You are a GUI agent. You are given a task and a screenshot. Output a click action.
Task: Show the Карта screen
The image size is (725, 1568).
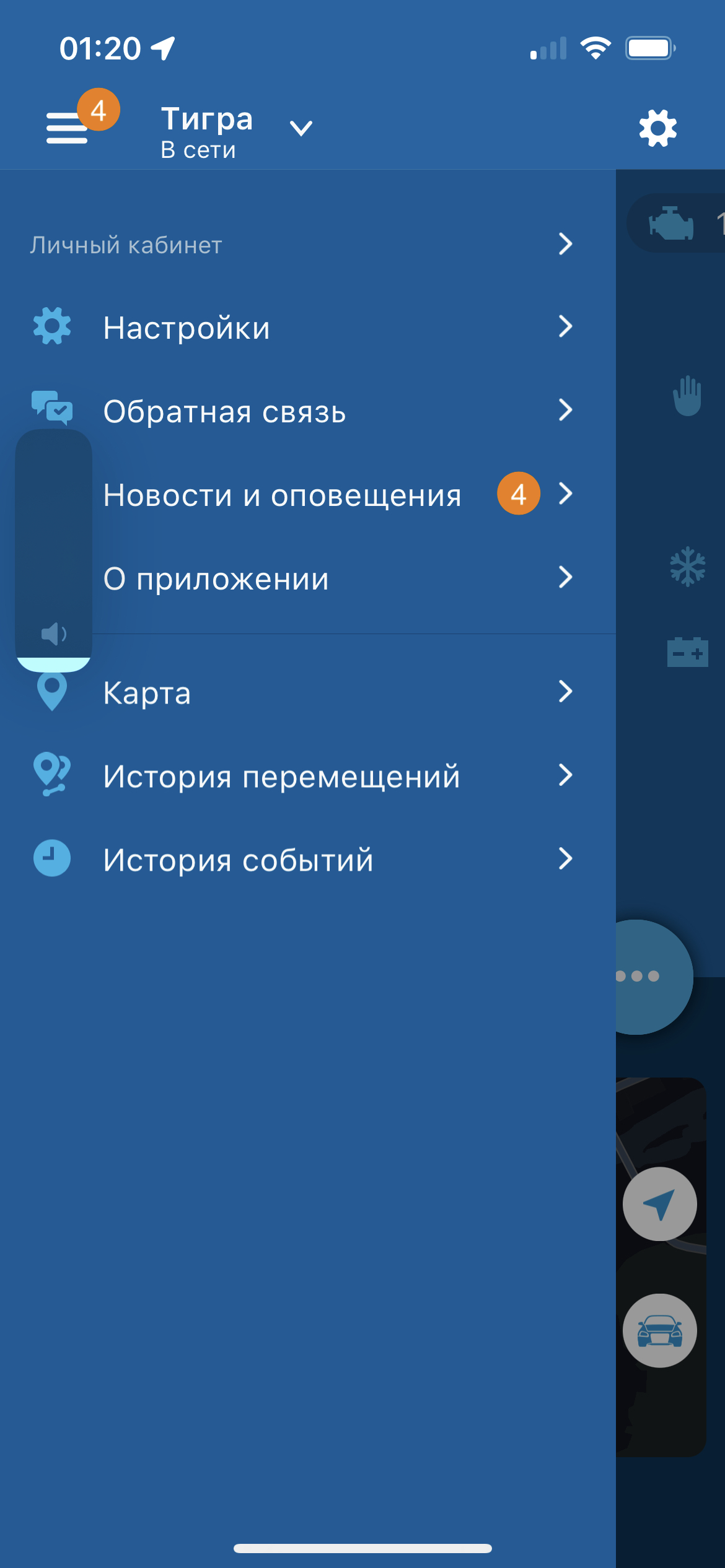pos(301,692)
